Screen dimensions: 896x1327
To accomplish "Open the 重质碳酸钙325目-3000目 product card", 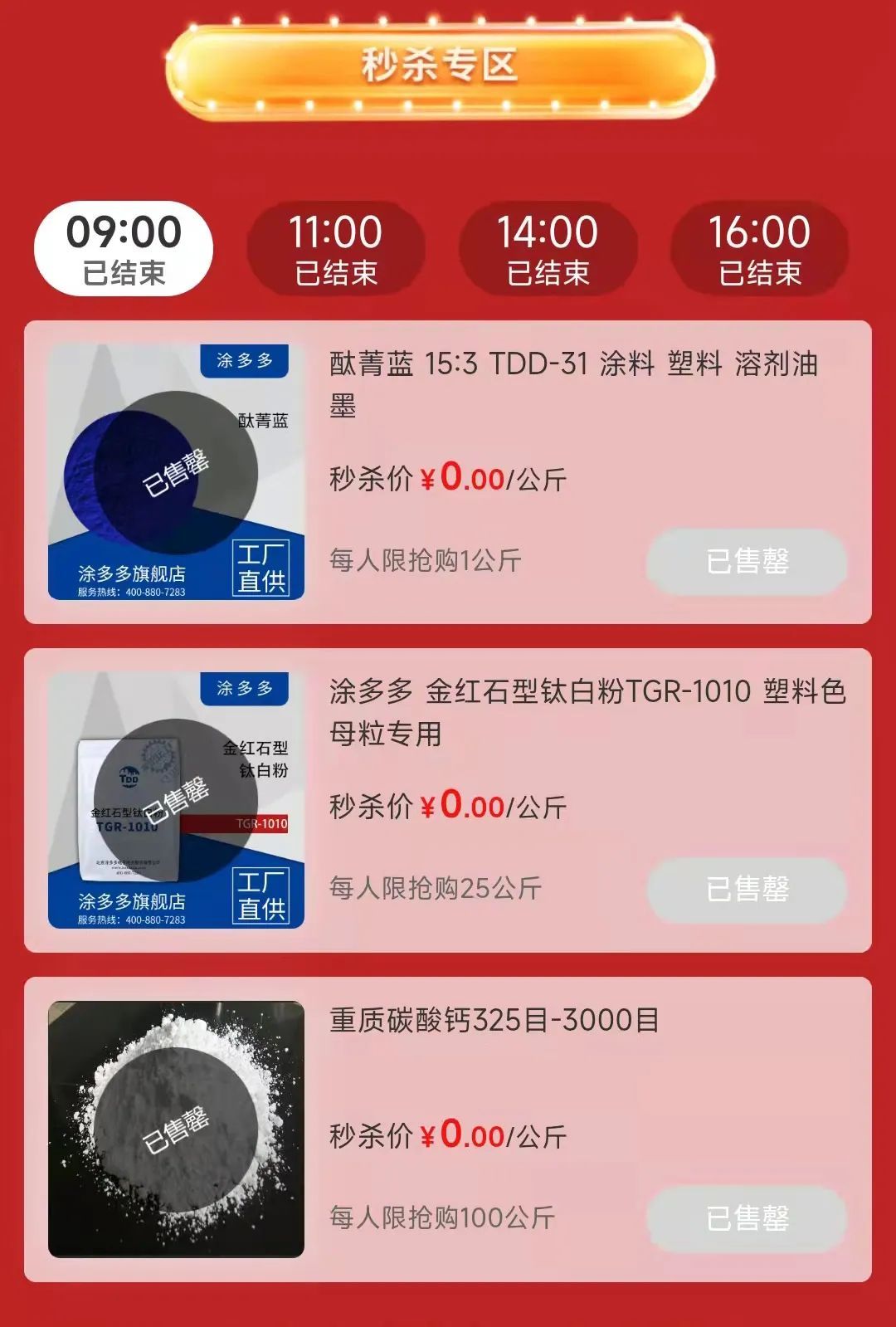I will tap(494, 1020).
